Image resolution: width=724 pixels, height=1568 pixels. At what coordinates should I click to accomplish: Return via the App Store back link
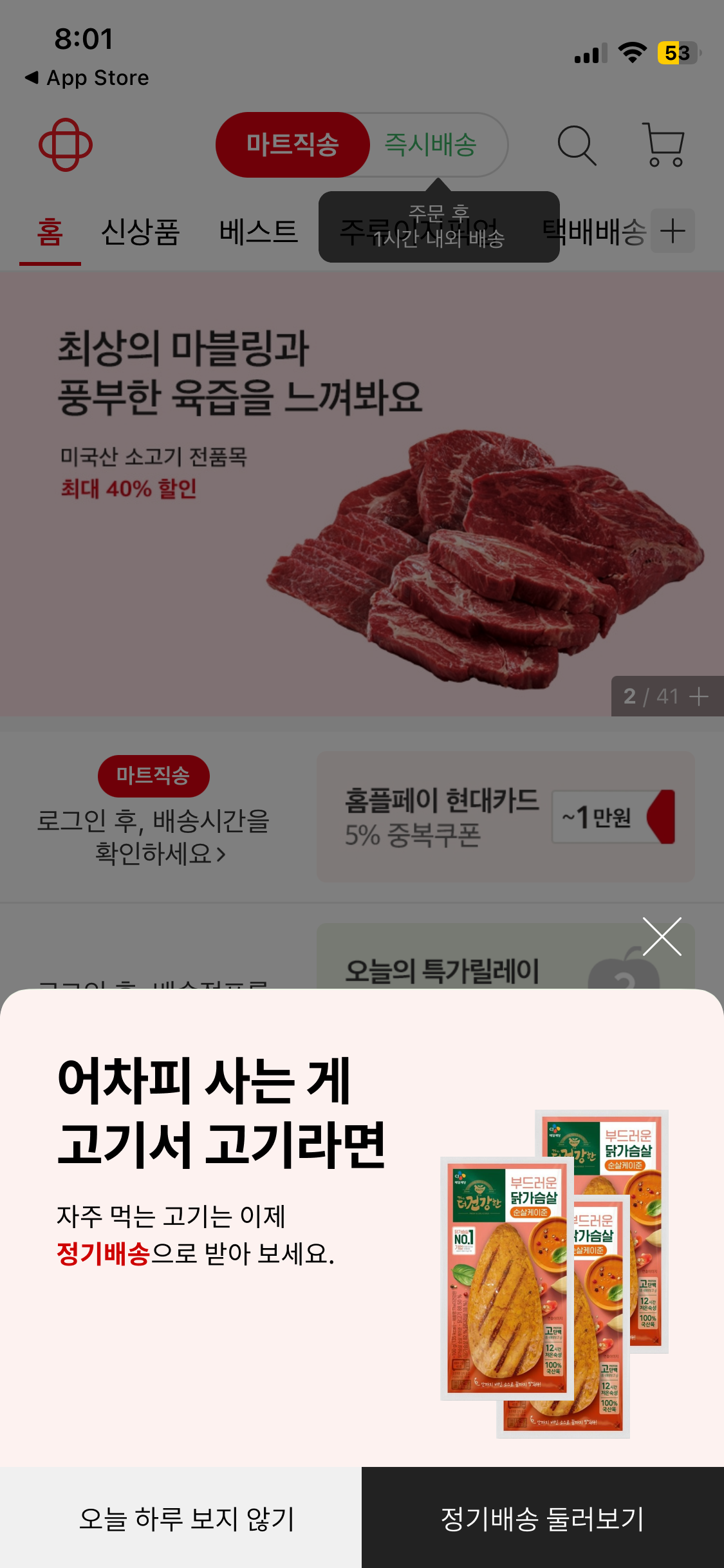click(87, 77)
